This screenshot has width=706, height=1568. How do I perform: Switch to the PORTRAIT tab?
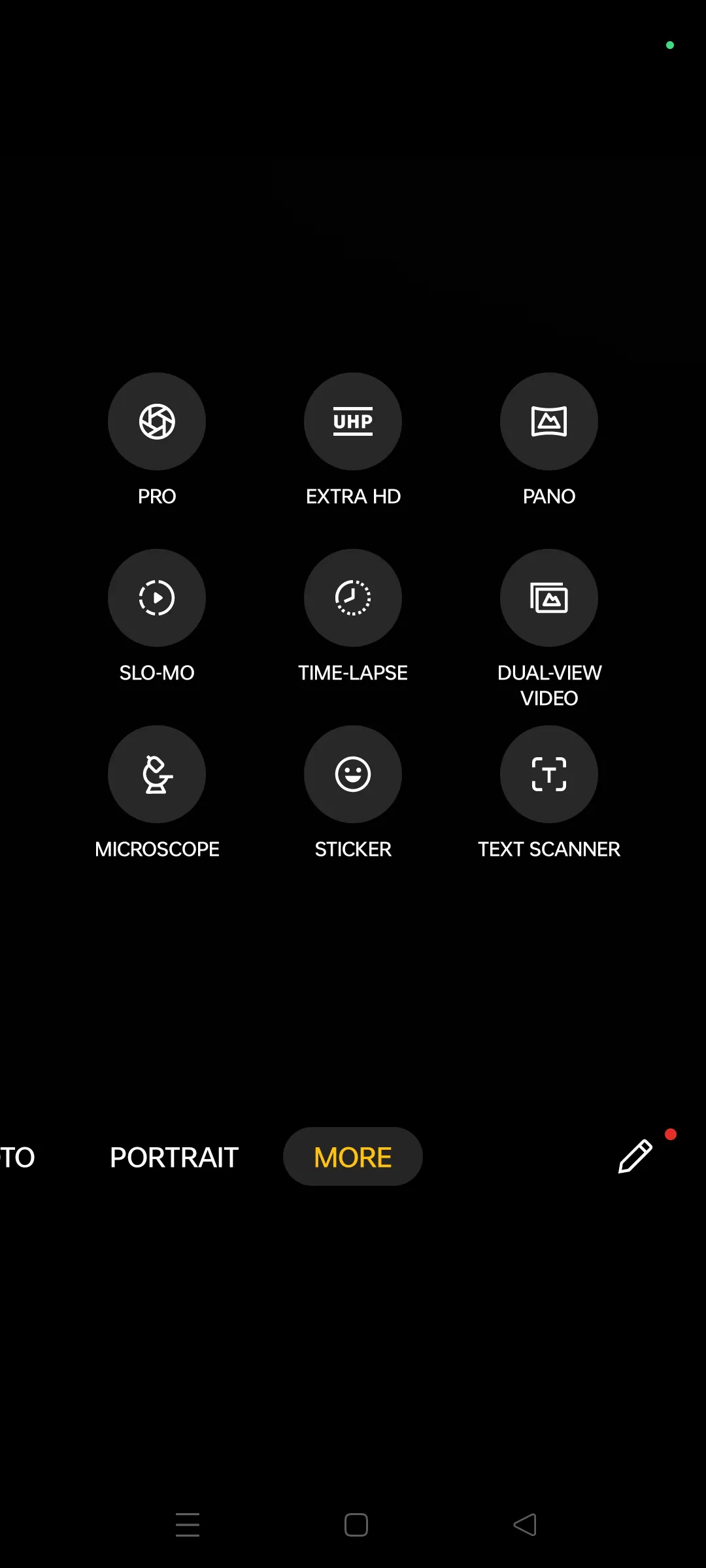(174, 1157)
